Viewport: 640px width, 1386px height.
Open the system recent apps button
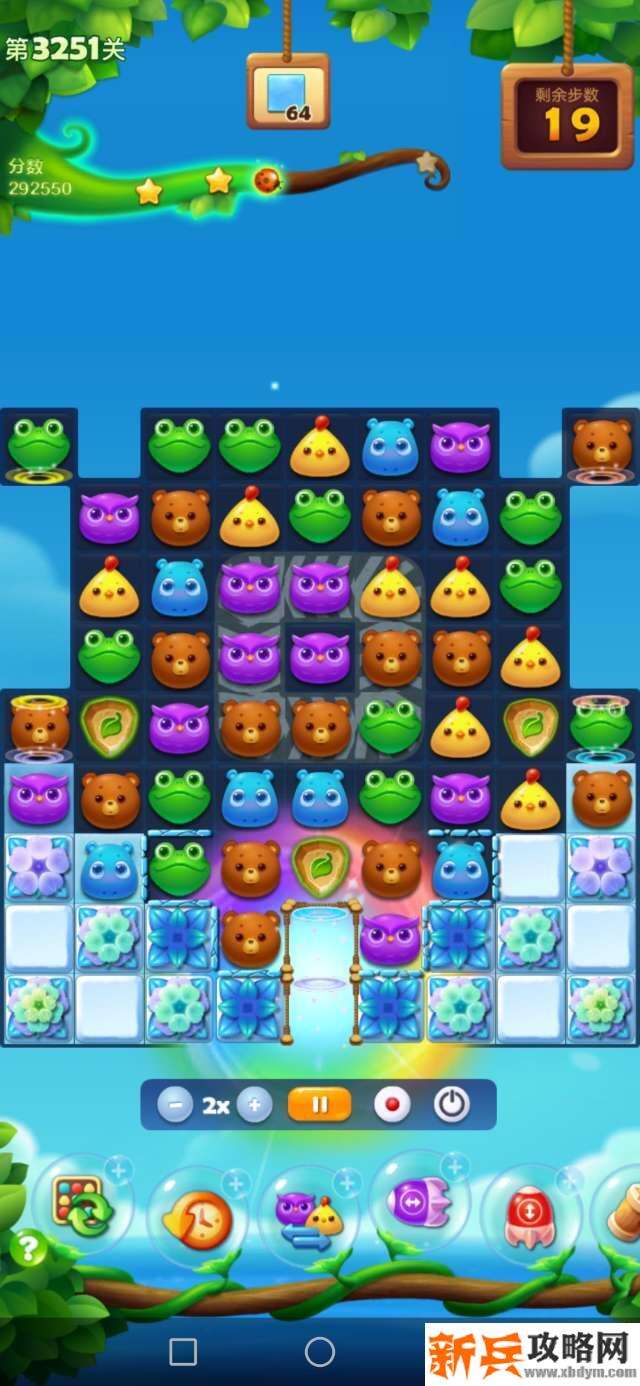click(x=183, y=1352)
